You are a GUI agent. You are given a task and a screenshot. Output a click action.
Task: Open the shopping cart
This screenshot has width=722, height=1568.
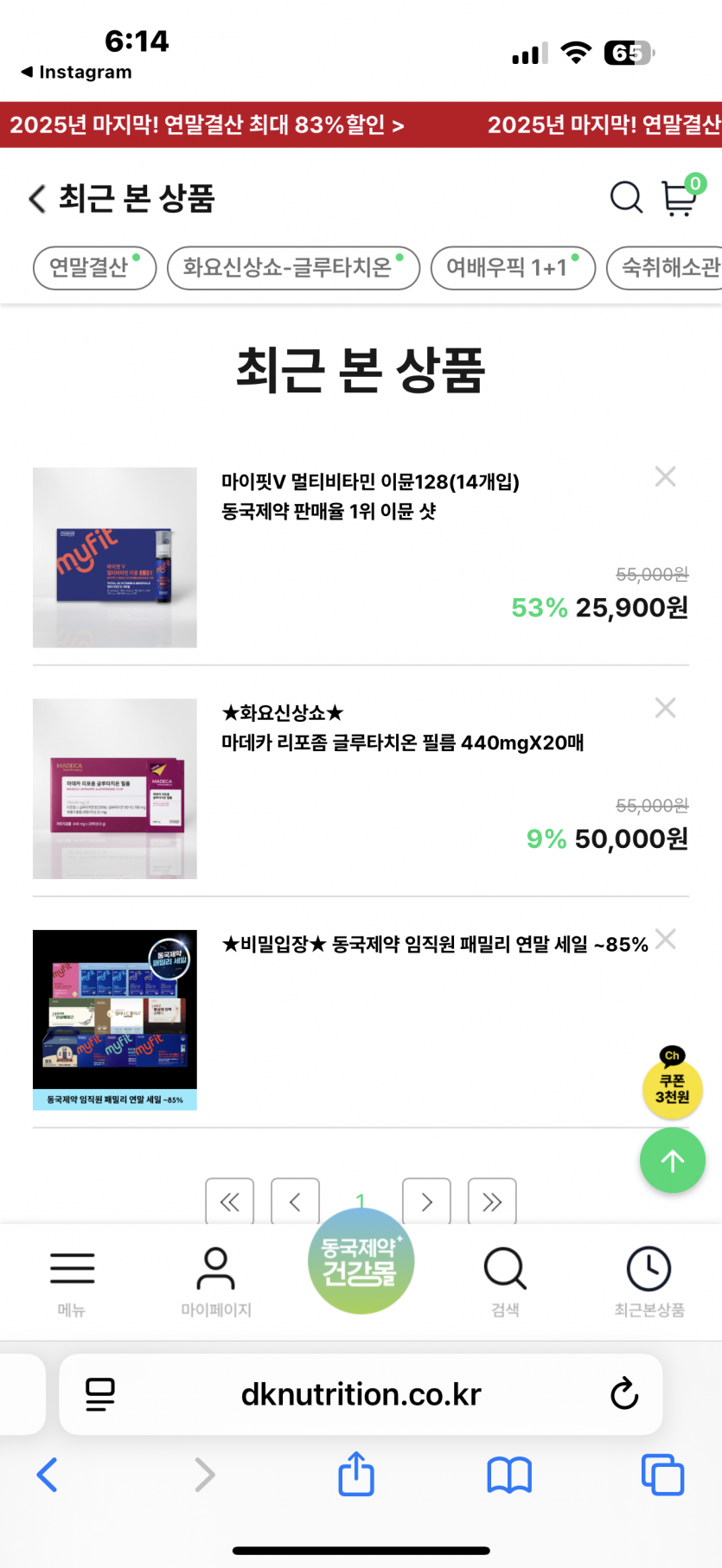680,198
